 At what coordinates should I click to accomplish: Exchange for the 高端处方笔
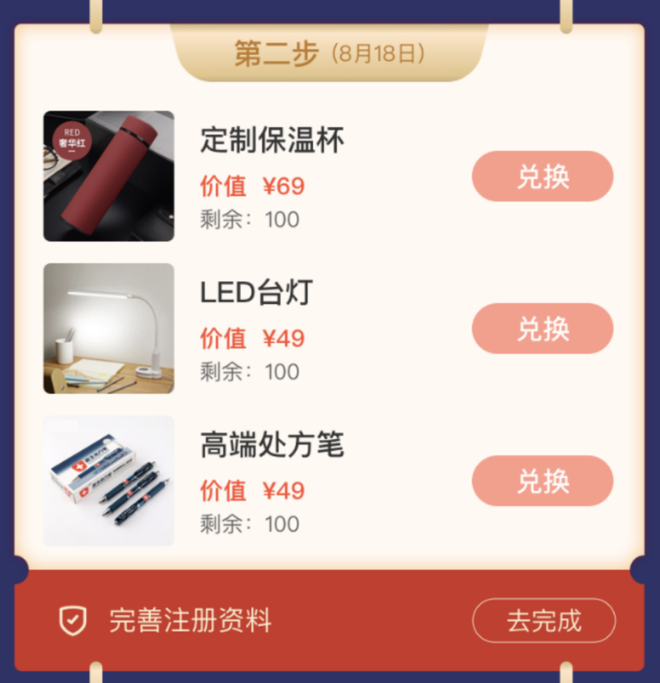(x=542, y=481)
